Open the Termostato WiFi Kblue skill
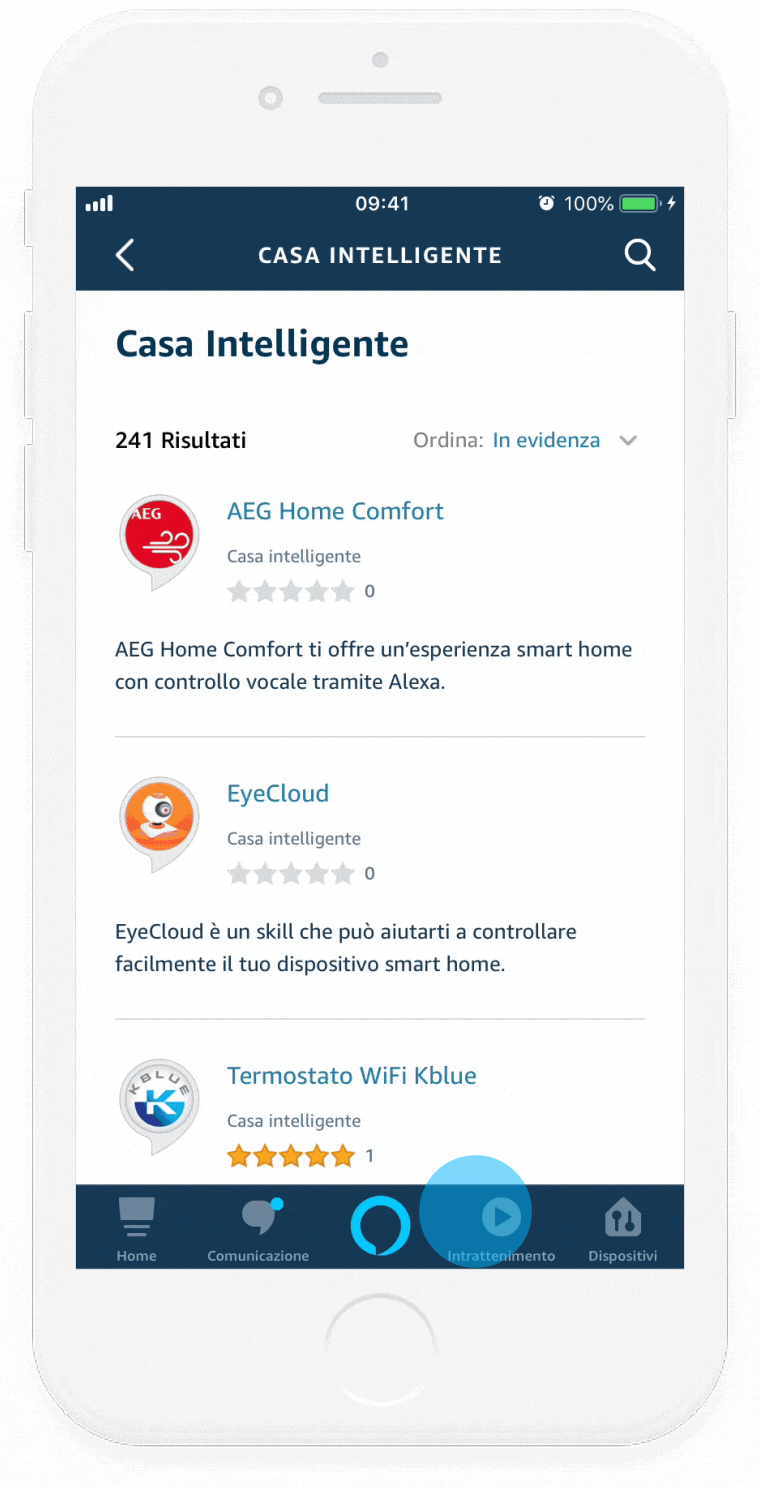This screenshot has height=1488, width=760. click(x=351, y=1075)
